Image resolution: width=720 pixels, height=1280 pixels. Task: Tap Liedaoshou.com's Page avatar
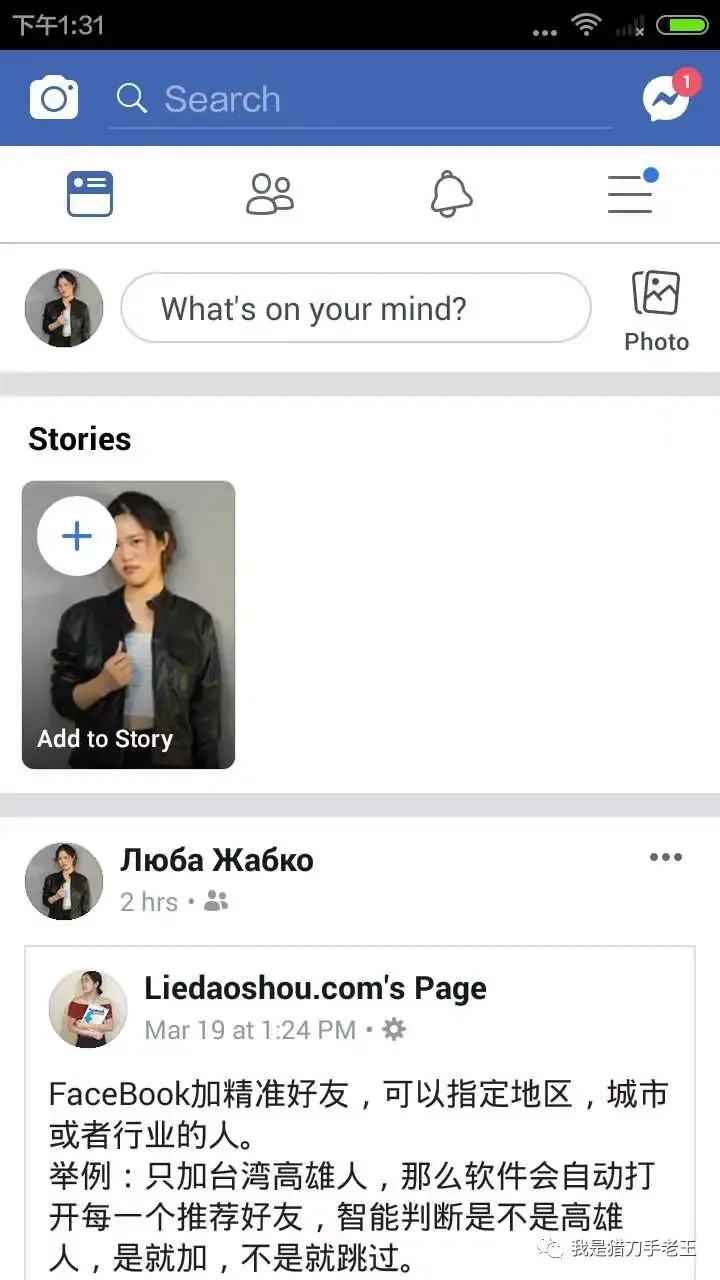tap(88, 1008)
